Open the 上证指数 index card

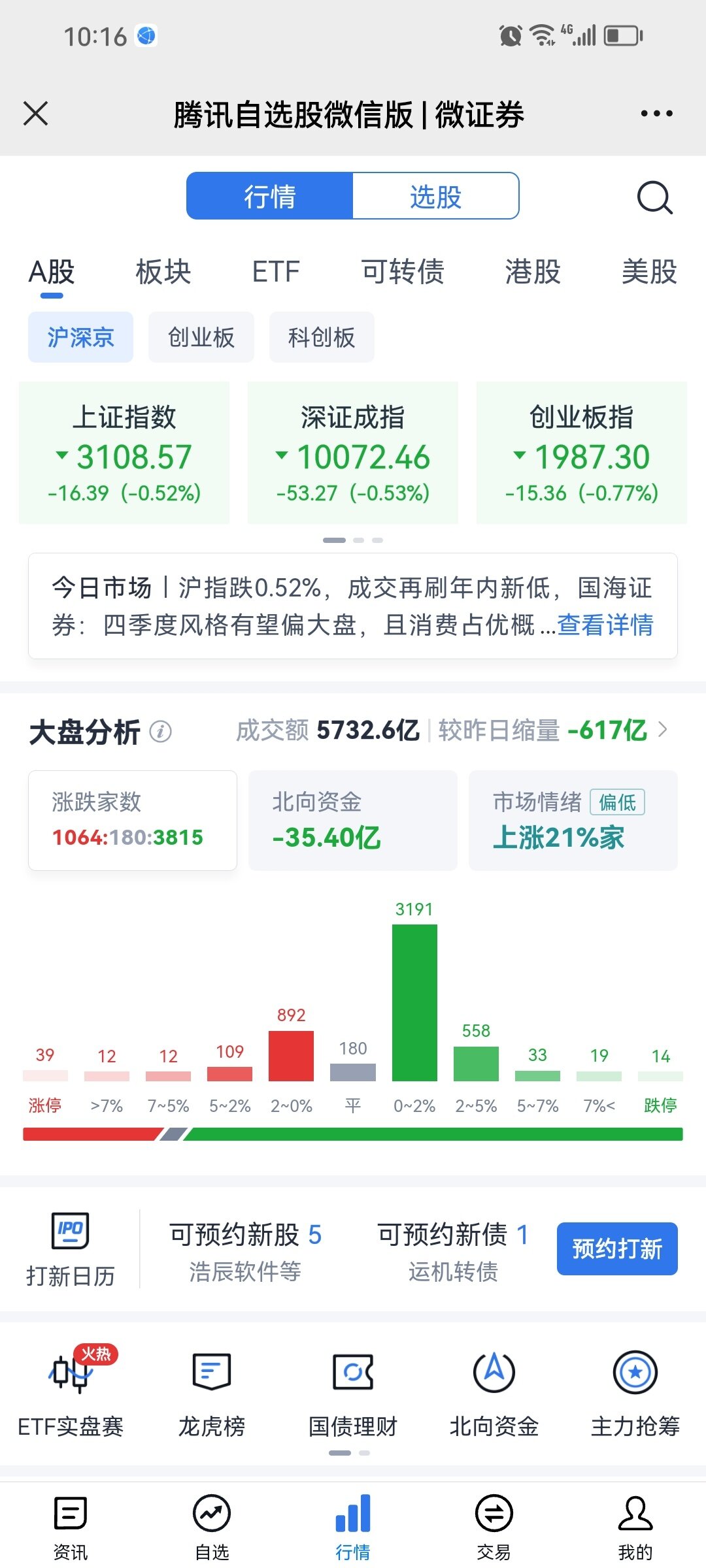(x=124, y=453)
